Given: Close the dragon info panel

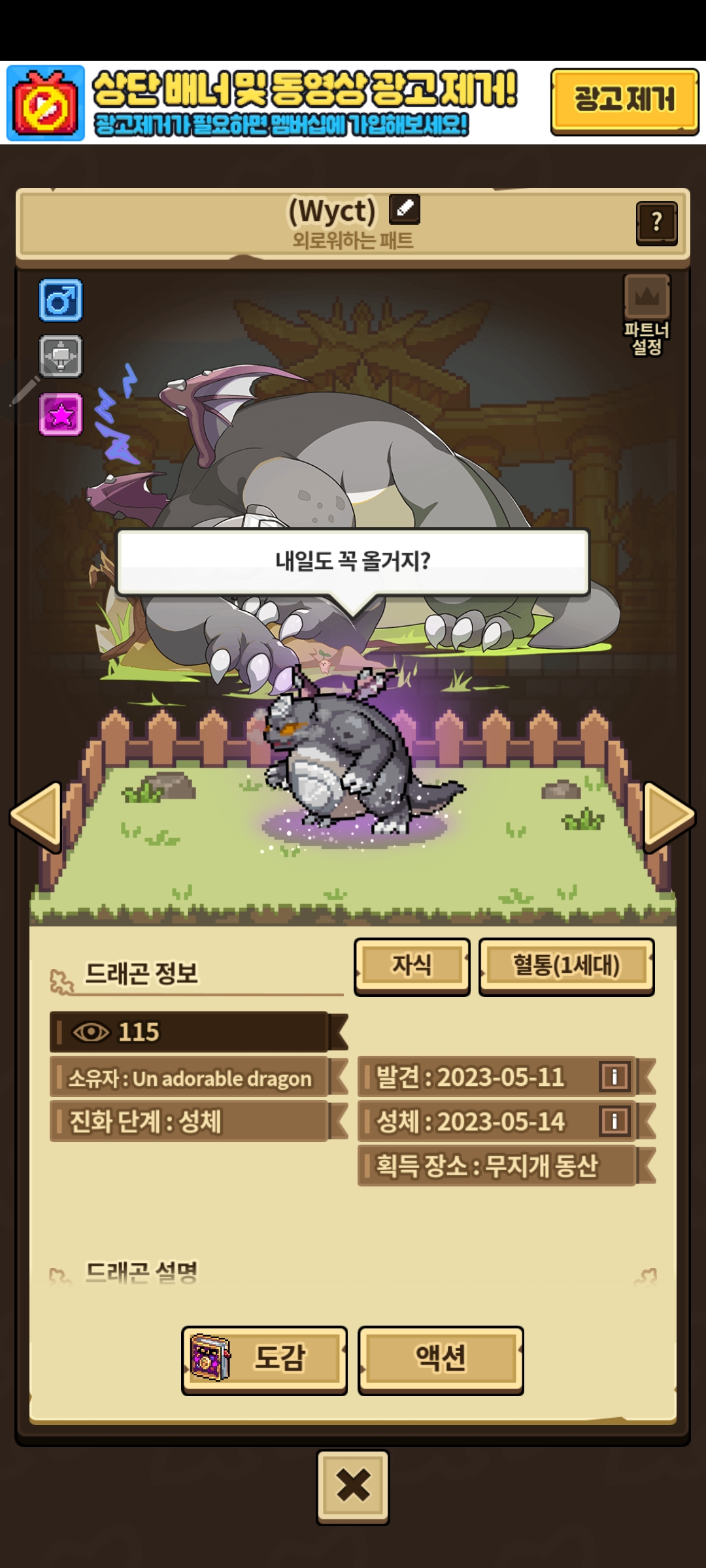Looking at the screenshot, I should (353, 1486).
